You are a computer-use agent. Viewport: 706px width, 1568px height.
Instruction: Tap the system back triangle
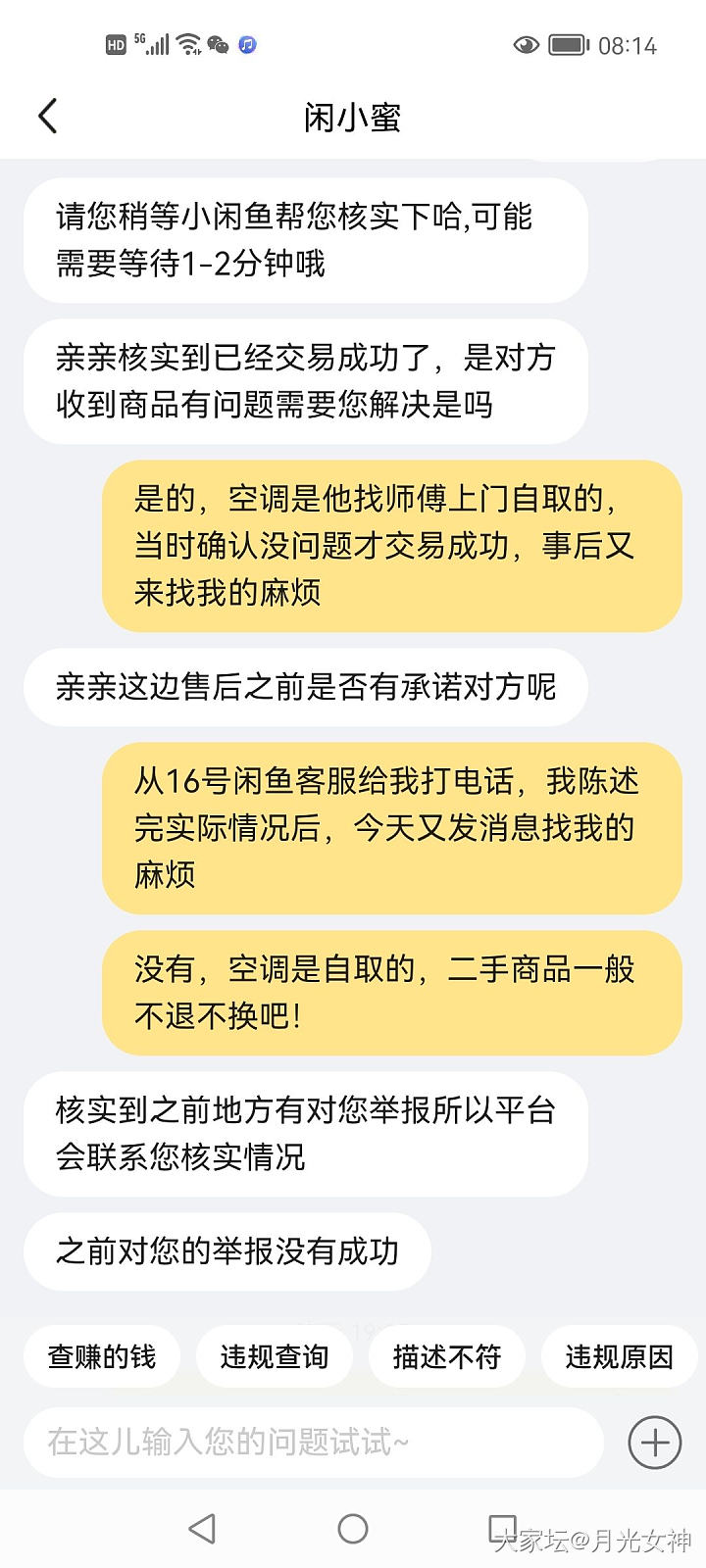point(202,1529)
